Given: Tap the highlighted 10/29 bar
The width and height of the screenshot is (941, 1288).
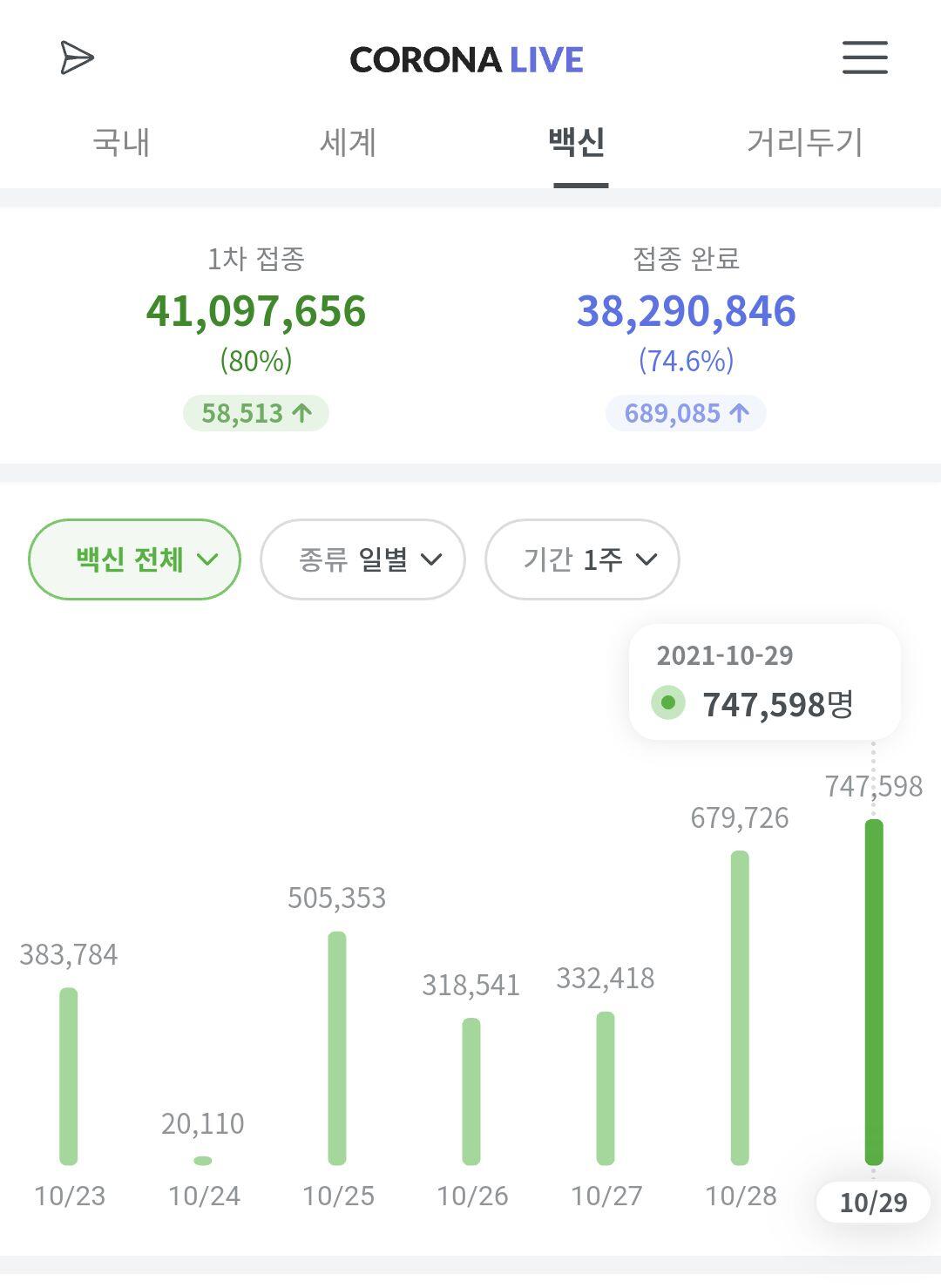Looking at the screenshot, I should click(x=874, y=993).
